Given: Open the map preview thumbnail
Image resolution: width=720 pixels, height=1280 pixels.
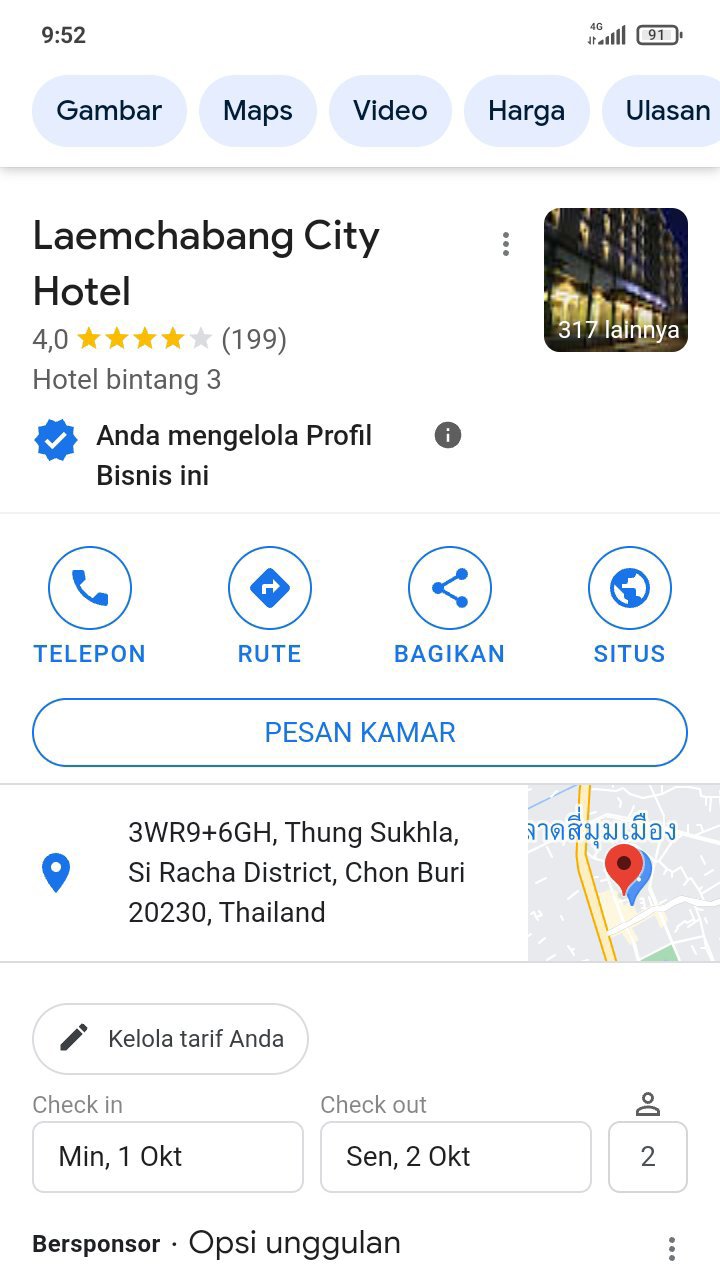Looking at the screenshot, I should click(624, 873).
